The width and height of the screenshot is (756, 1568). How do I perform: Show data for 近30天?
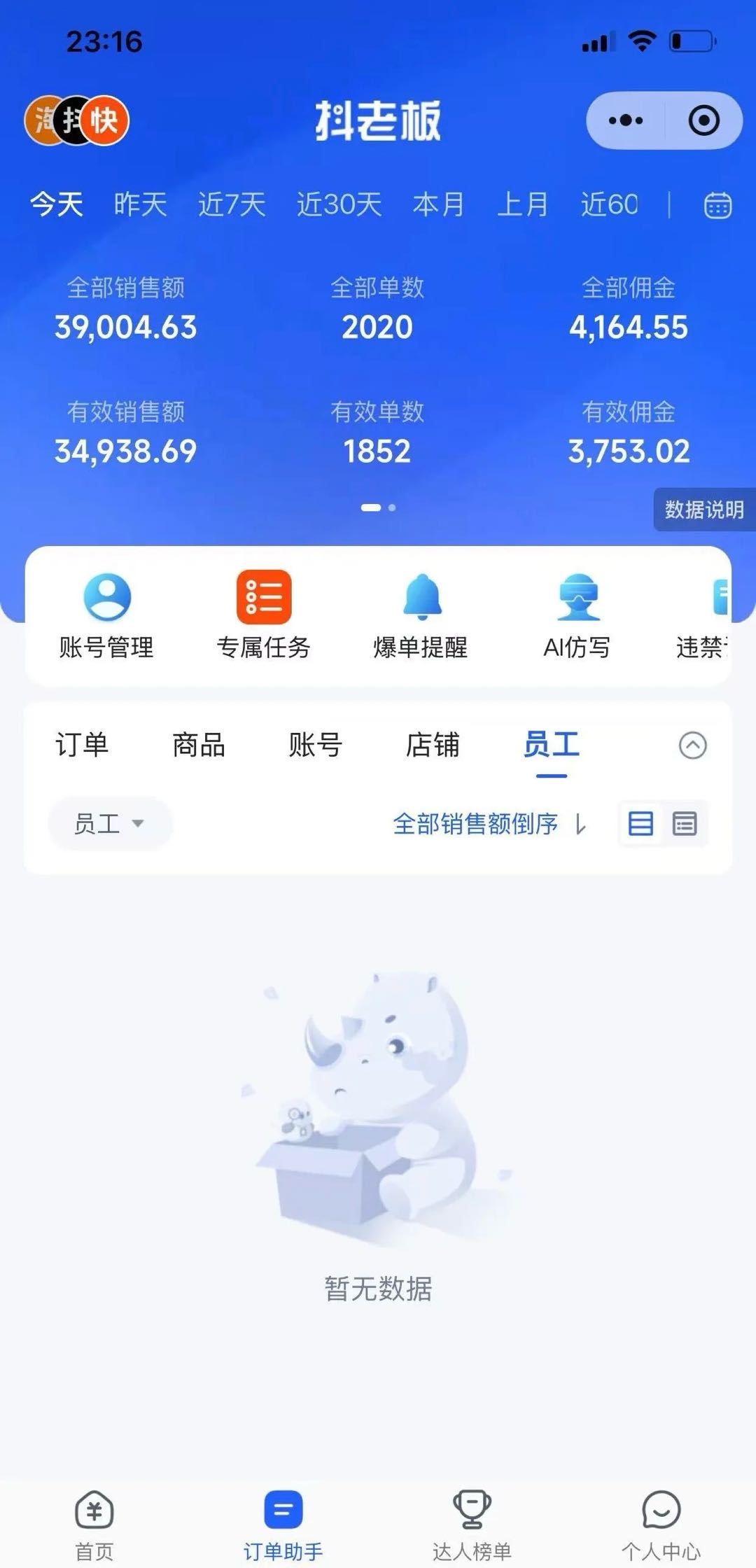click(x=339, y=205)
